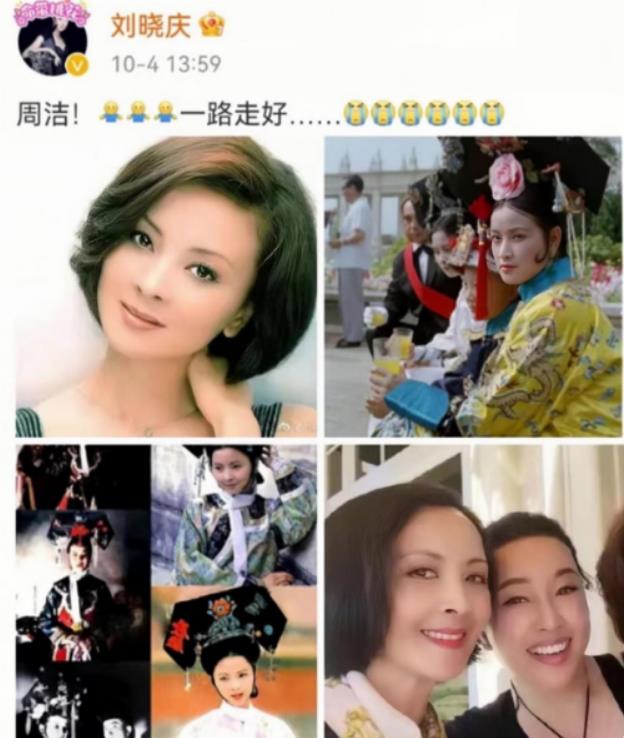This screenshot has height=738, width=624.
Task: Open the yellow dragon robe costume photo
Action: [473, 287]
